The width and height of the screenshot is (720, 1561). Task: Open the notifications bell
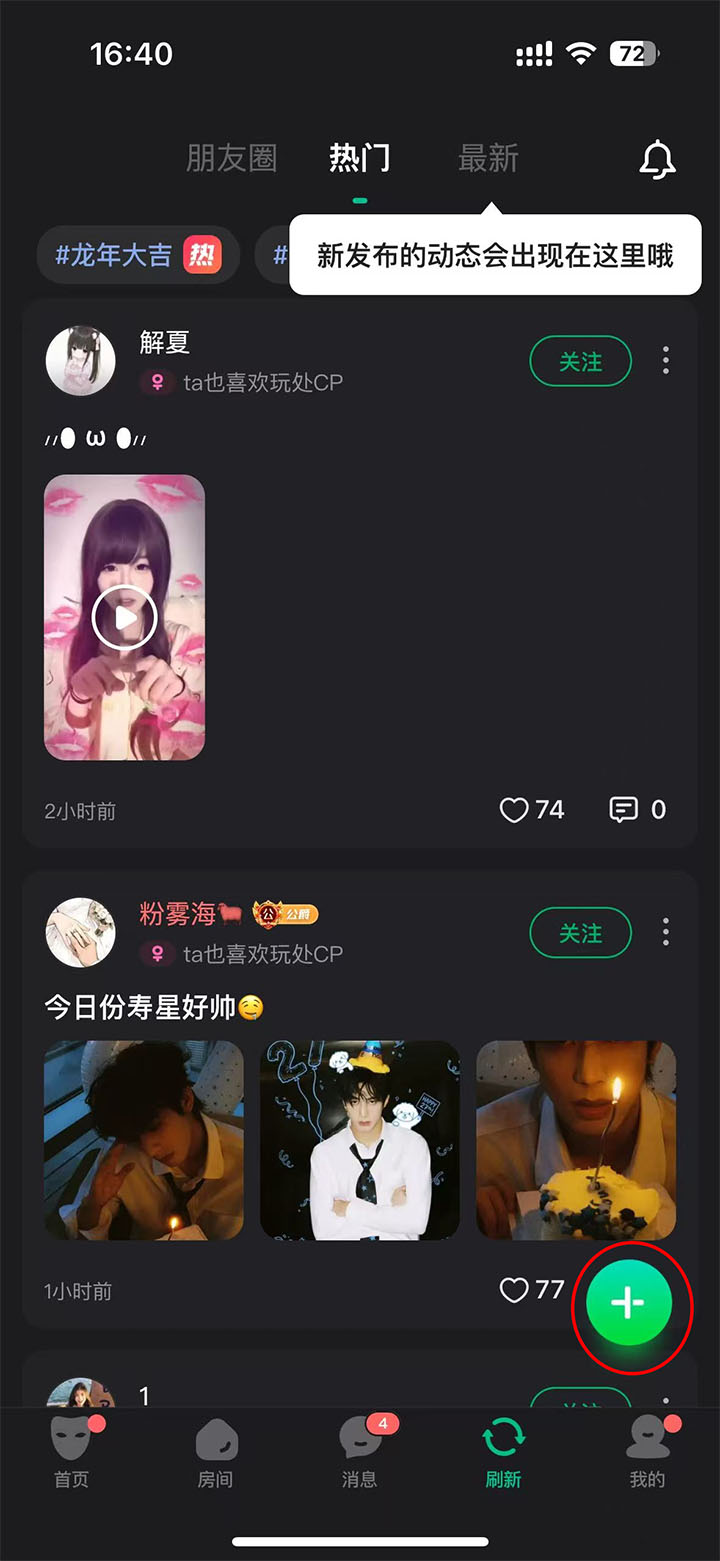point(657,159)
